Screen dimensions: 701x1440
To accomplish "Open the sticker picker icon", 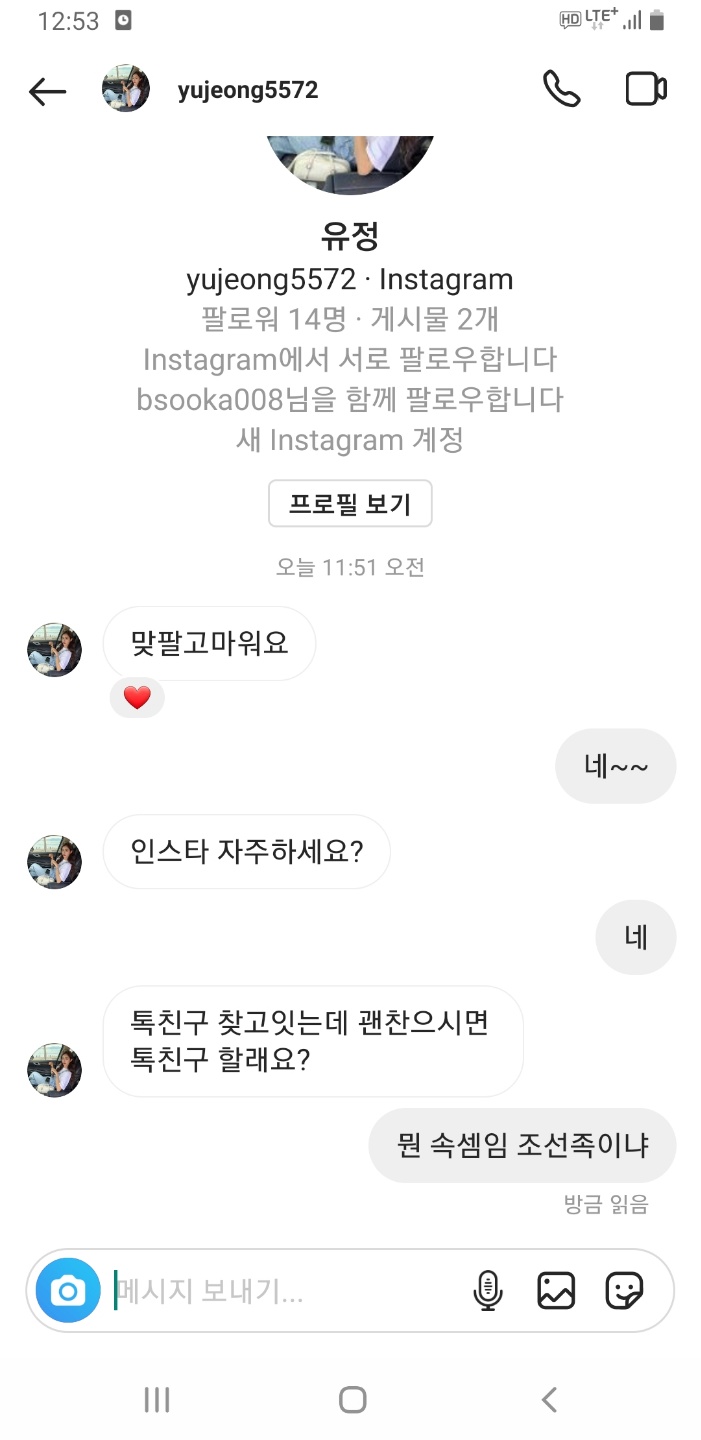I will [x=624, y=1291].
